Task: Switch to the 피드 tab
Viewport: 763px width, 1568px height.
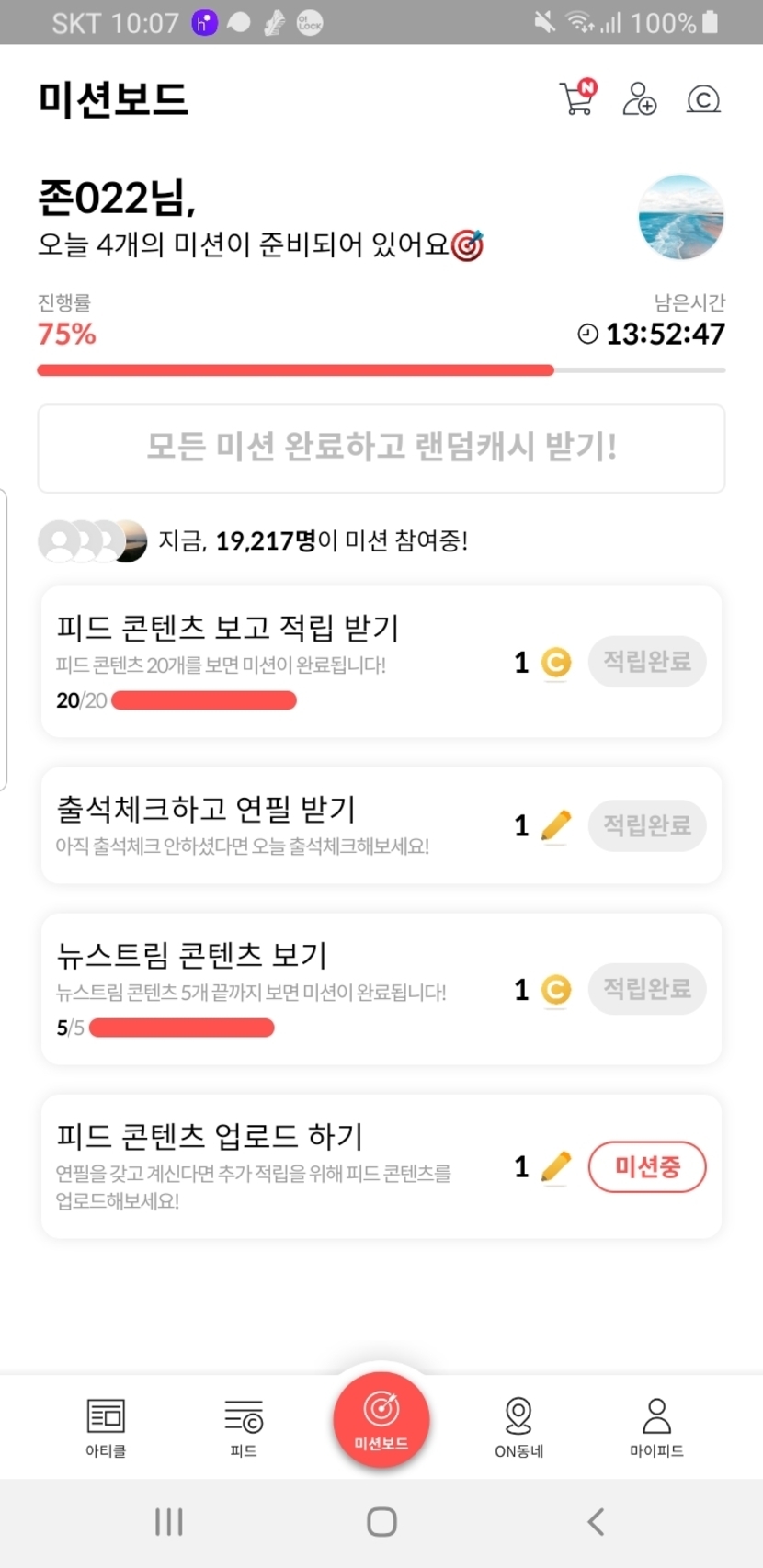Action: tap(244, 1427)
